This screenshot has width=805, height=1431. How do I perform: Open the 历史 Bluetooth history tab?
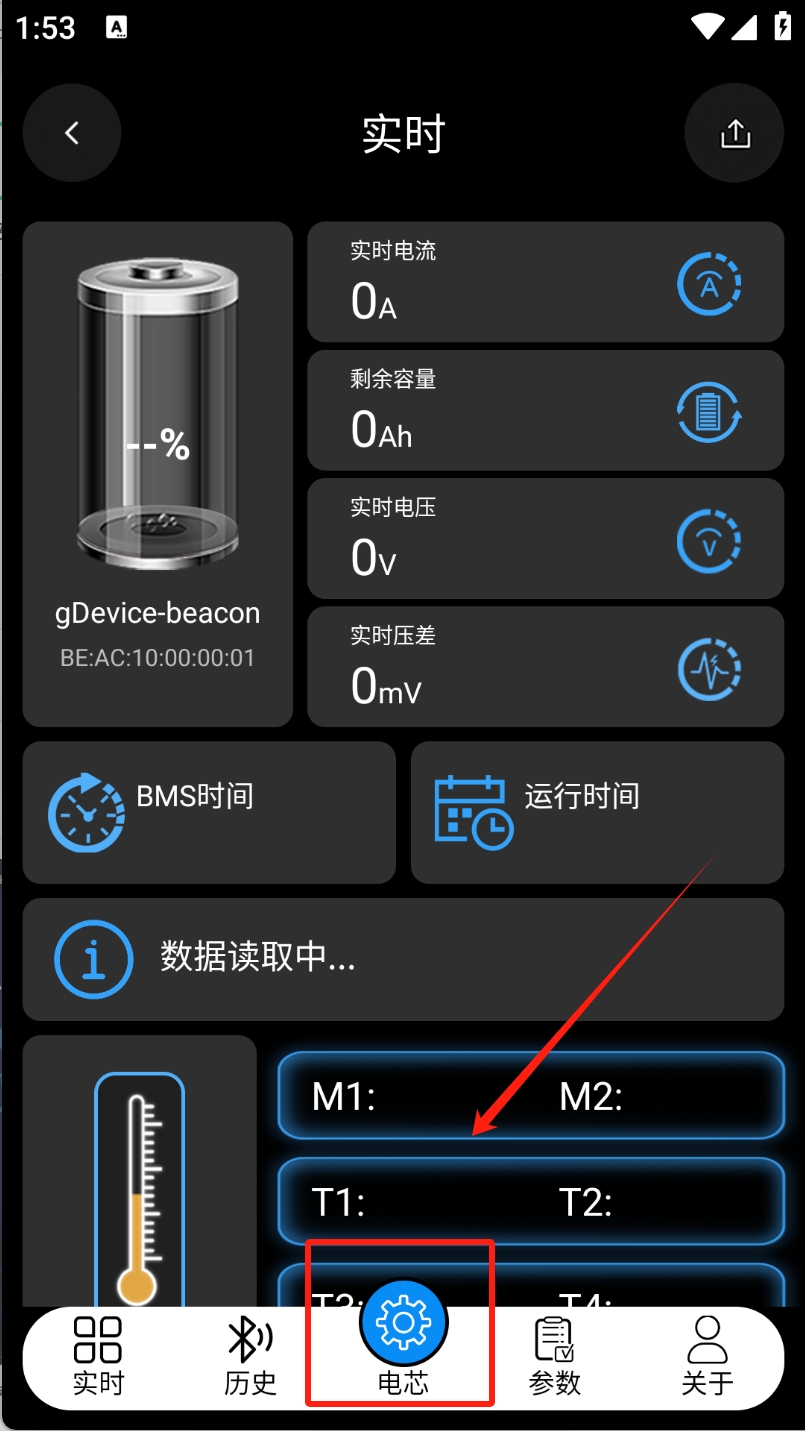250,1355
